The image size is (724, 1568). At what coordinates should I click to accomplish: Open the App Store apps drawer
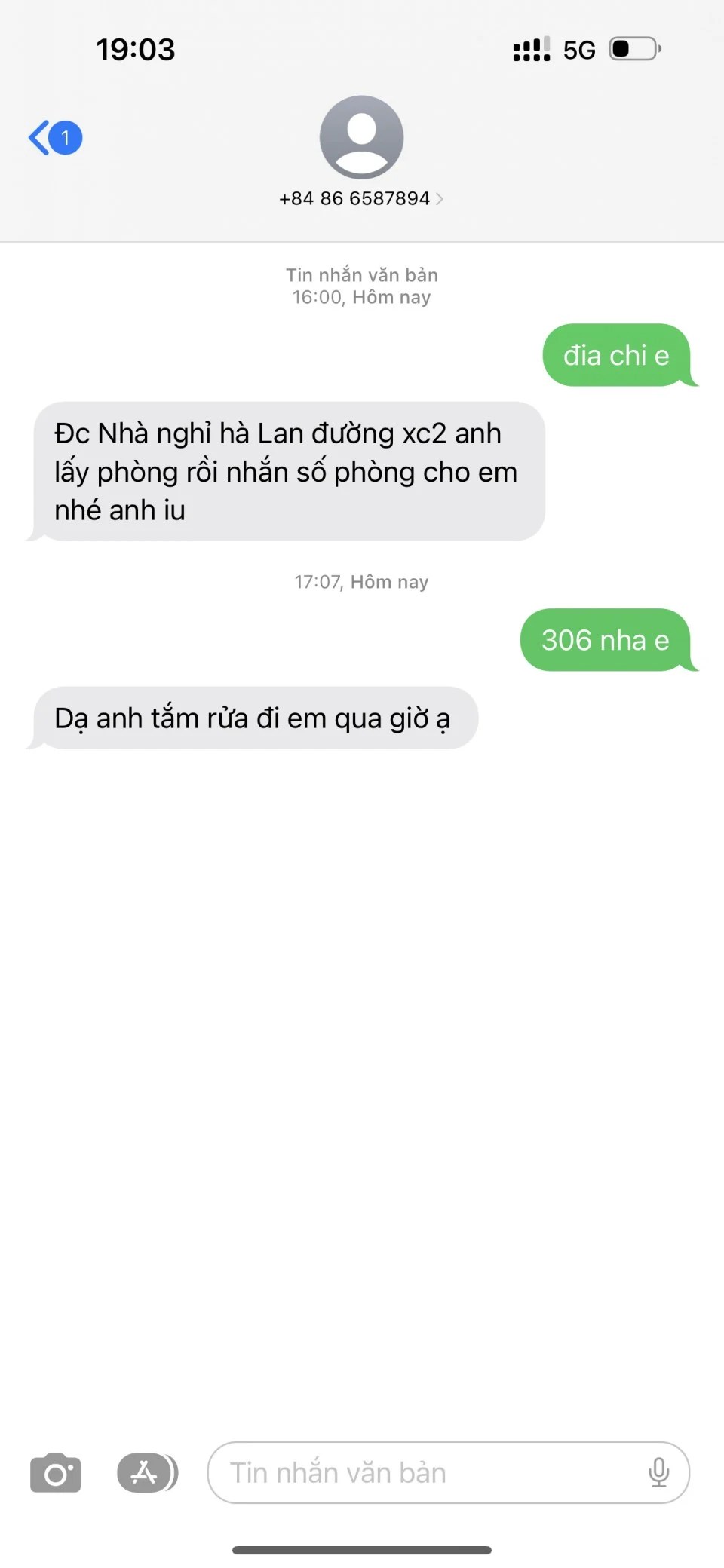tap(147, 1473)
